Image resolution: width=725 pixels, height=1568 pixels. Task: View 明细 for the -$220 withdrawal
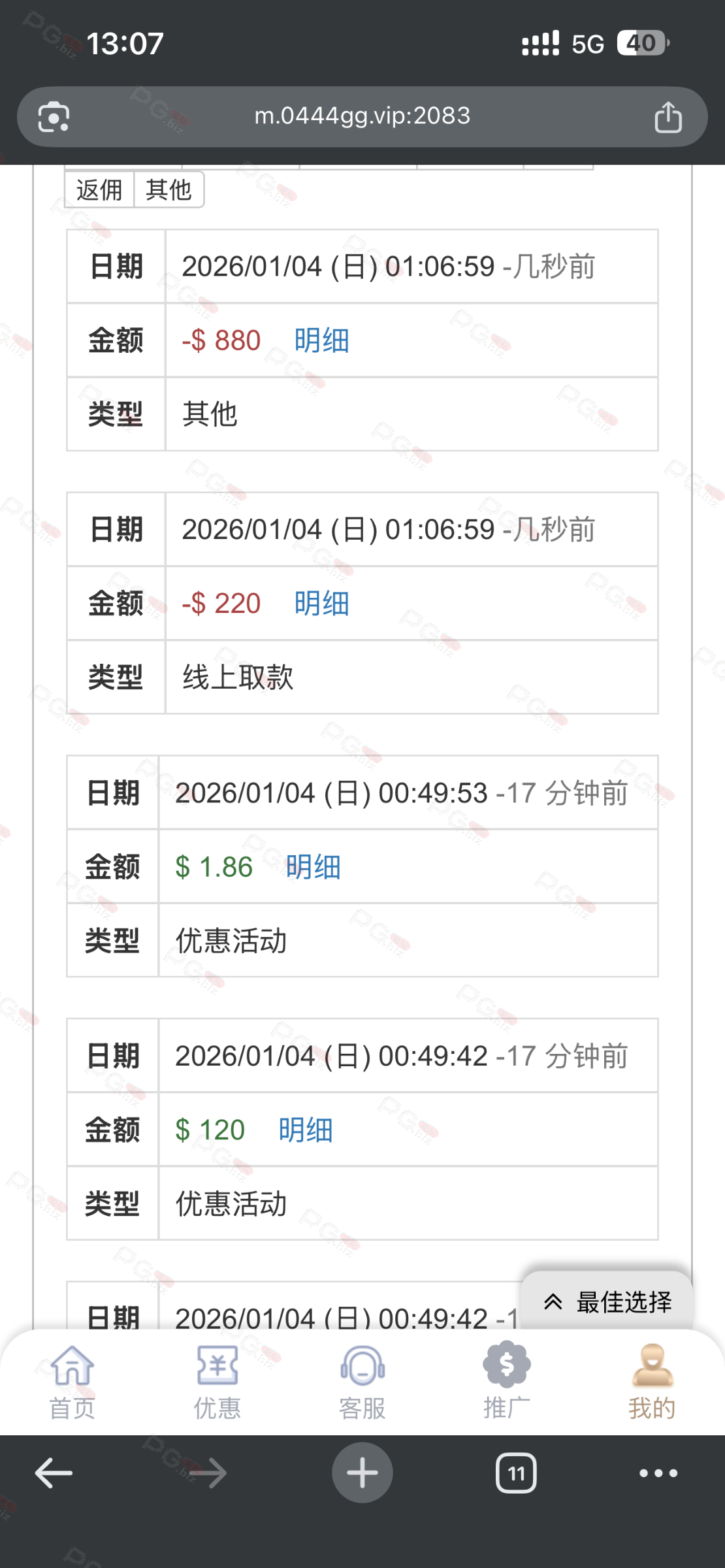(x=321, y=603)
